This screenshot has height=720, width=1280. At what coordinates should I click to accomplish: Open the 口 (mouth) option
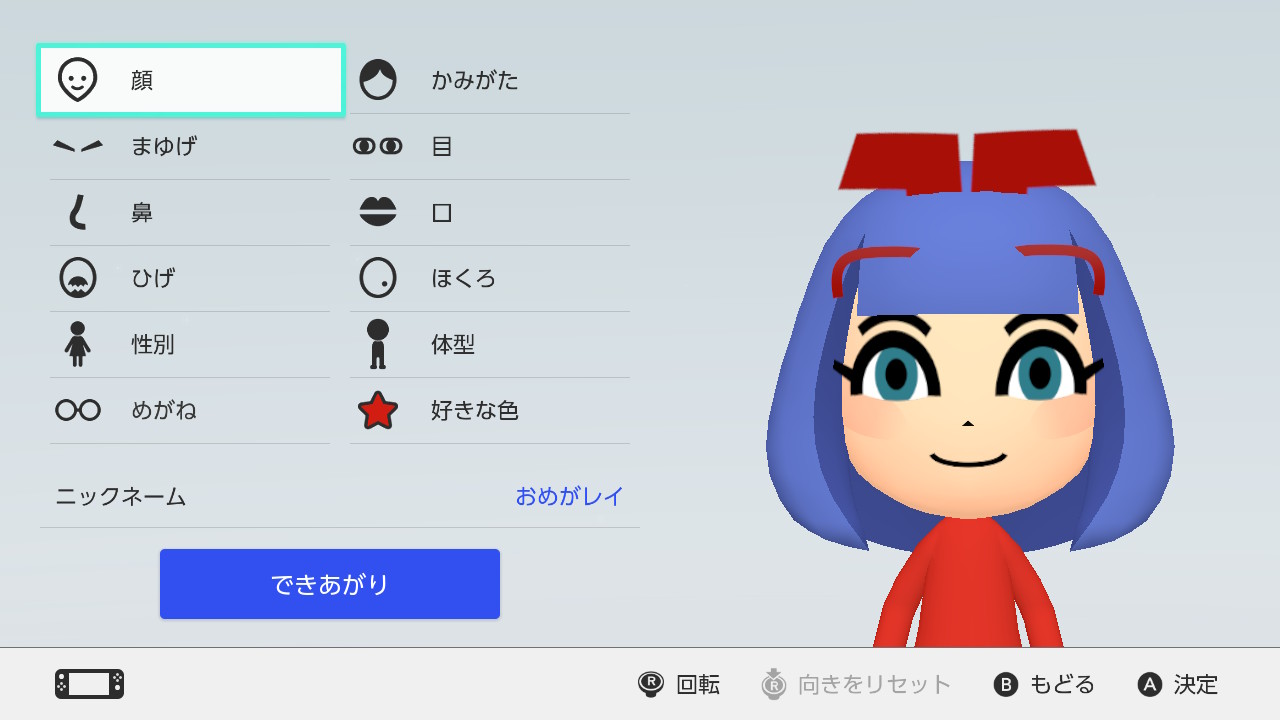[490, 212]
